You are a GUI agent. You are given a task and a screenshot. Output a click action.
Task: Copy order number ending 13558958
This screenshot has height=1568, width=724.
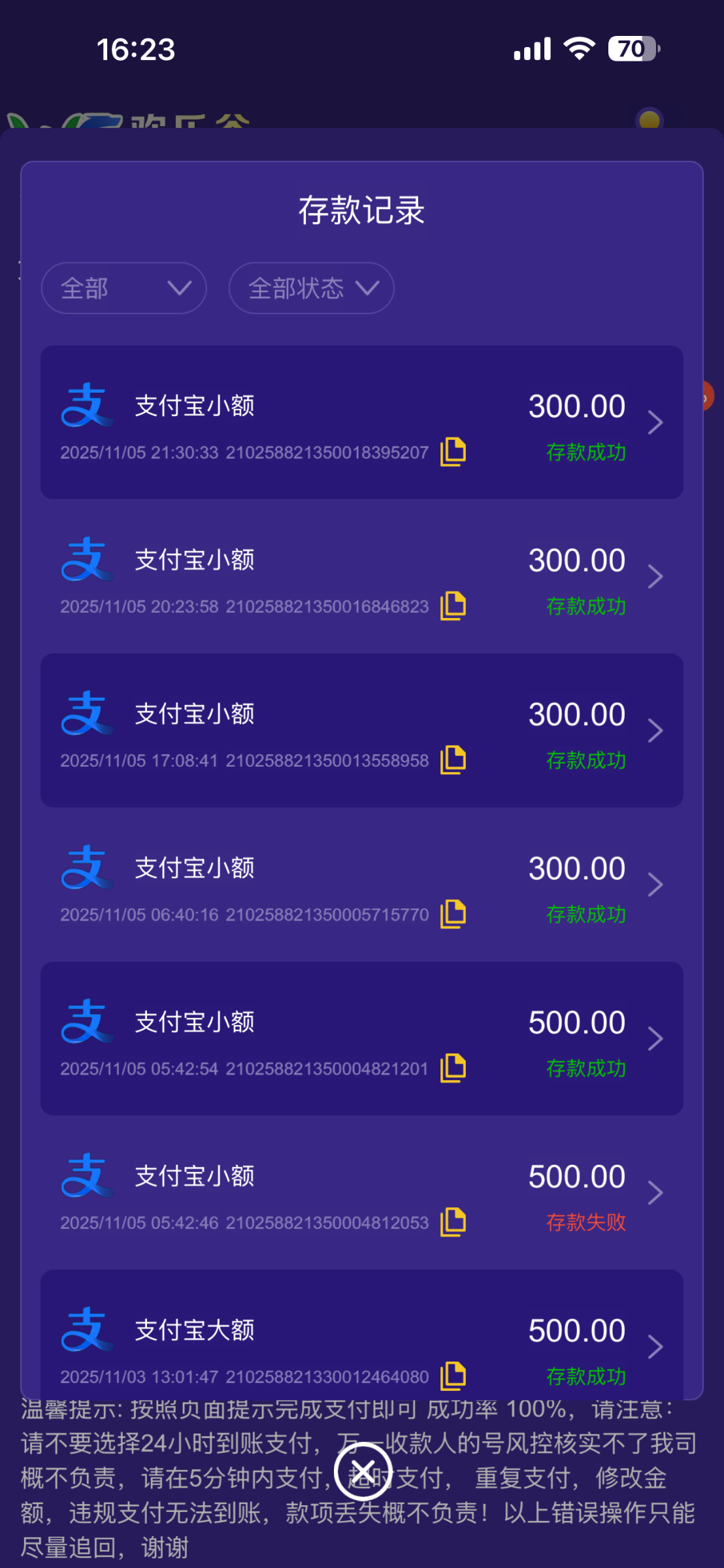[x=453, y=760]
